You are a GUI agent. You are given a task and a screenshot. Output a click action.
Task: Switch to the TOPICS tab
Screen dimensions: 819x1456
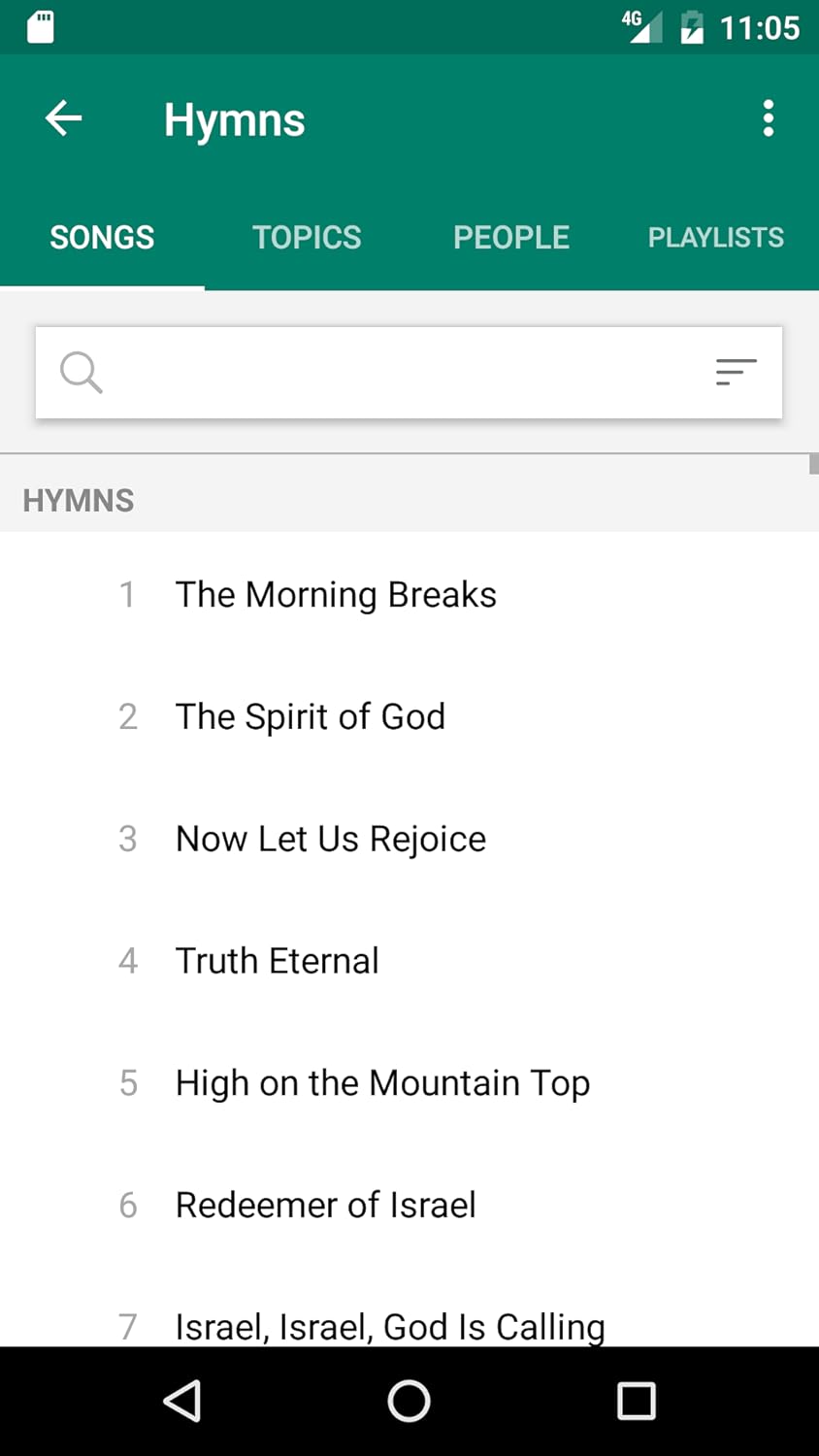[307, 237]
